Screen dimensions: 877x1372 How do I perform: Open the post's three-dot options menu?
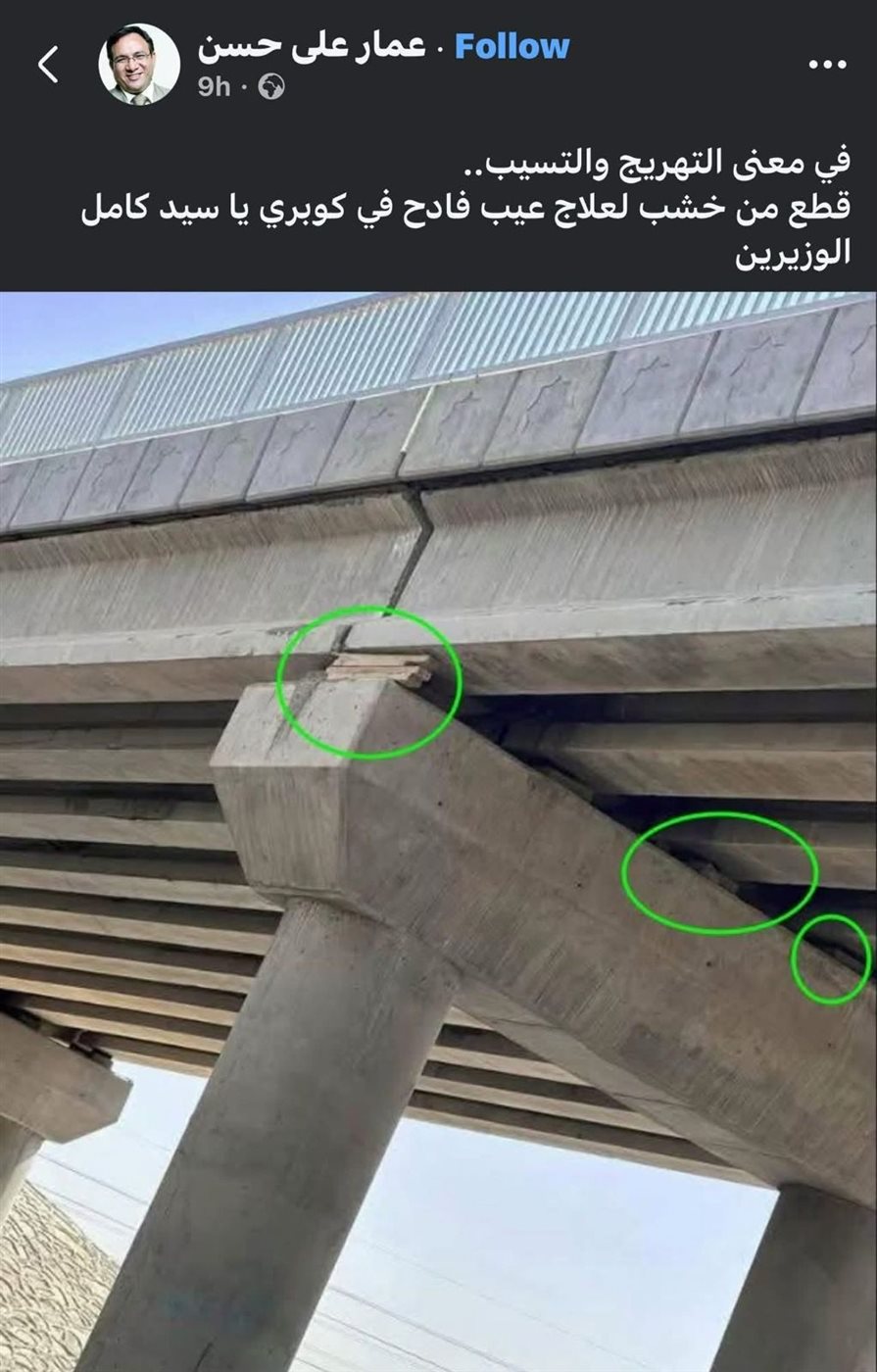pos(826,65)
